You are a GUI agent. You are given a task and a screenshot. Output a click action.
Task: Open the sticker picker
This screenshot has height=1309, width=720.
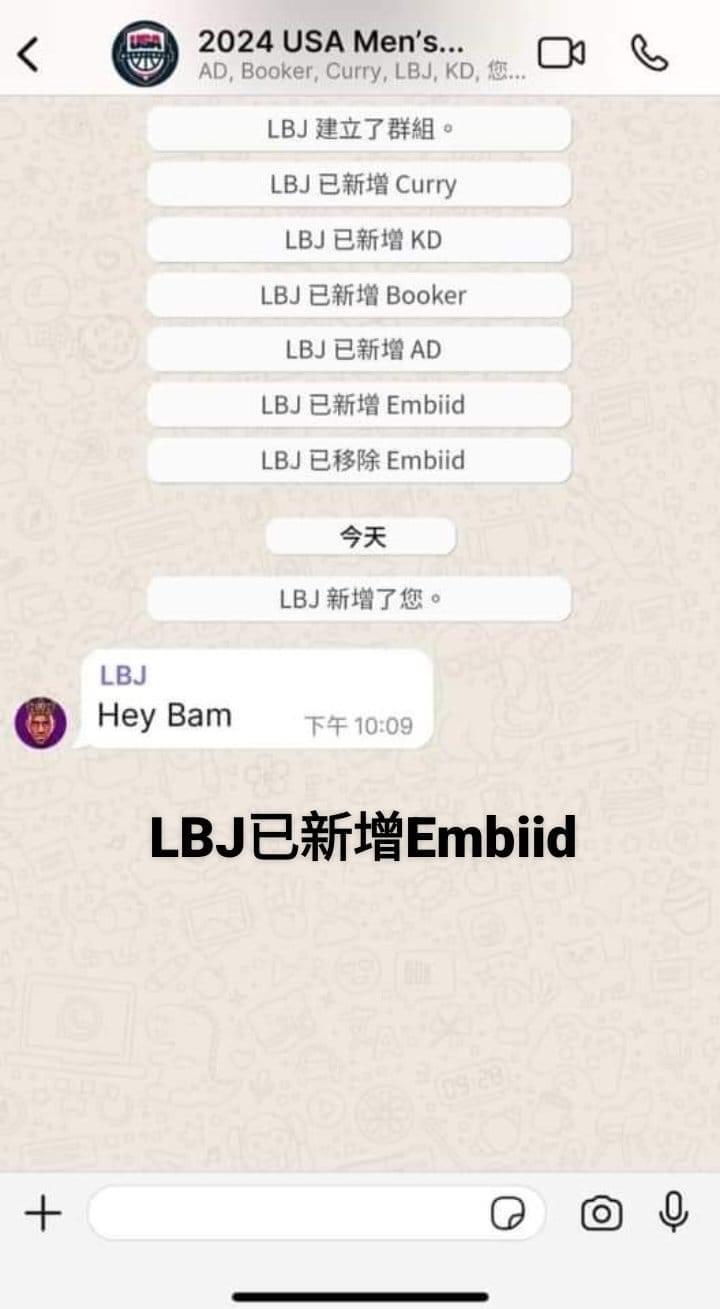point(508,1214)
